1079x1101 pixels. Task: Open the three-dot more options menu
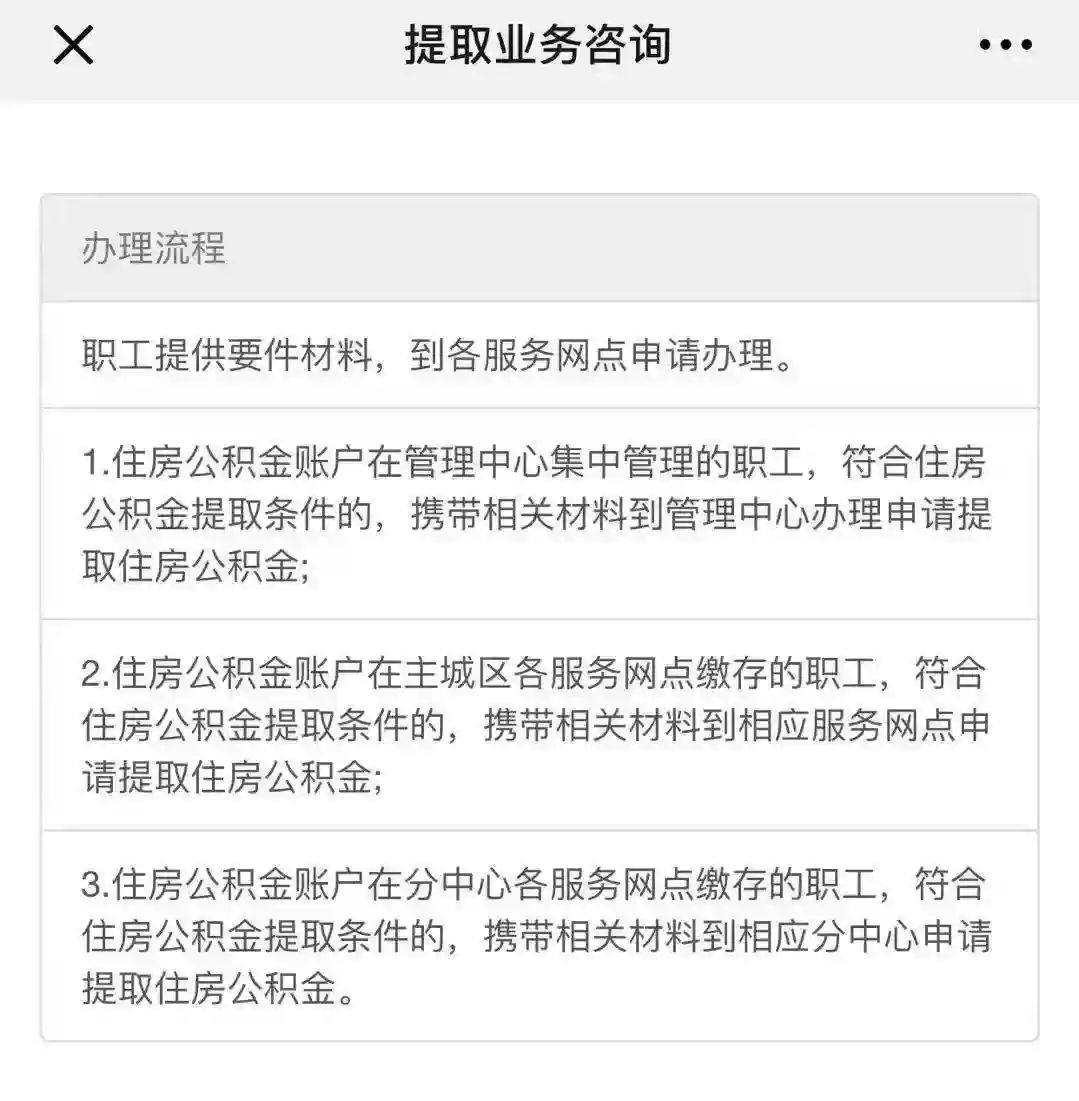click(1005, 45)
